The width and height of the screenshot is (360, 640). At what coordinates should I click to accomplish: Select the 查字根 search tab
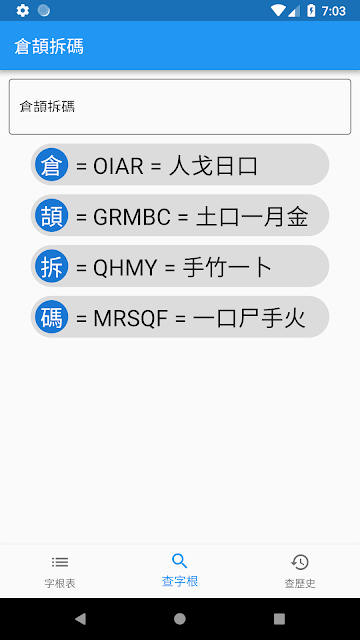(x=180, y=571)
